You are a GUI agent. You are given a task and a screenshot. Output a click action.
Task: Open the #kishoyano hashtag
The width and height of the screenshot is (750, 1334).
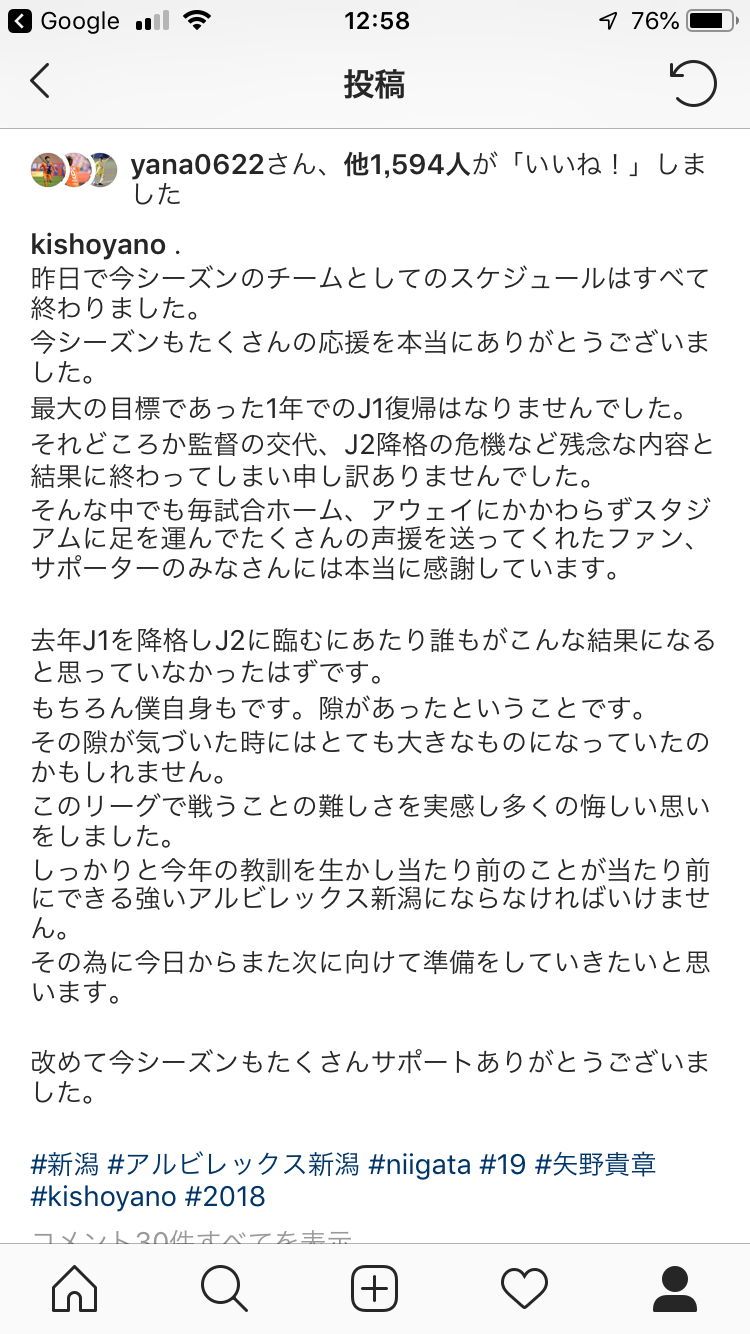click(104, 1196)
